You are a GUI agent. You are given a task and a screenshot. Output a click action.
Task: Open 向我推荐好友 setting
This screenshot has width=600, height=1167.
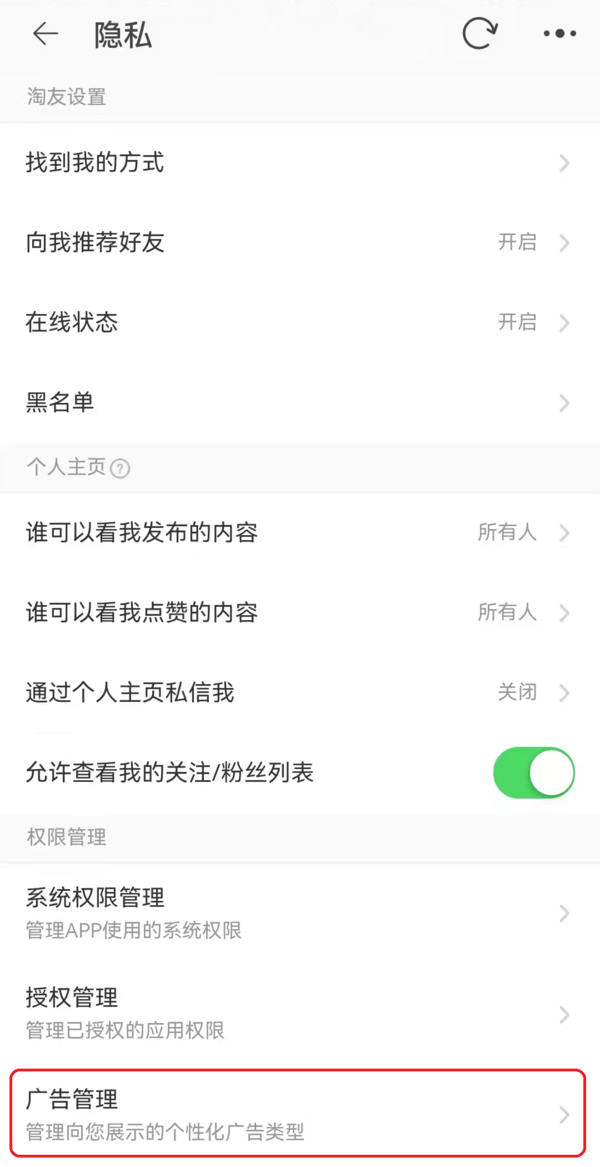tap(300, 243)
